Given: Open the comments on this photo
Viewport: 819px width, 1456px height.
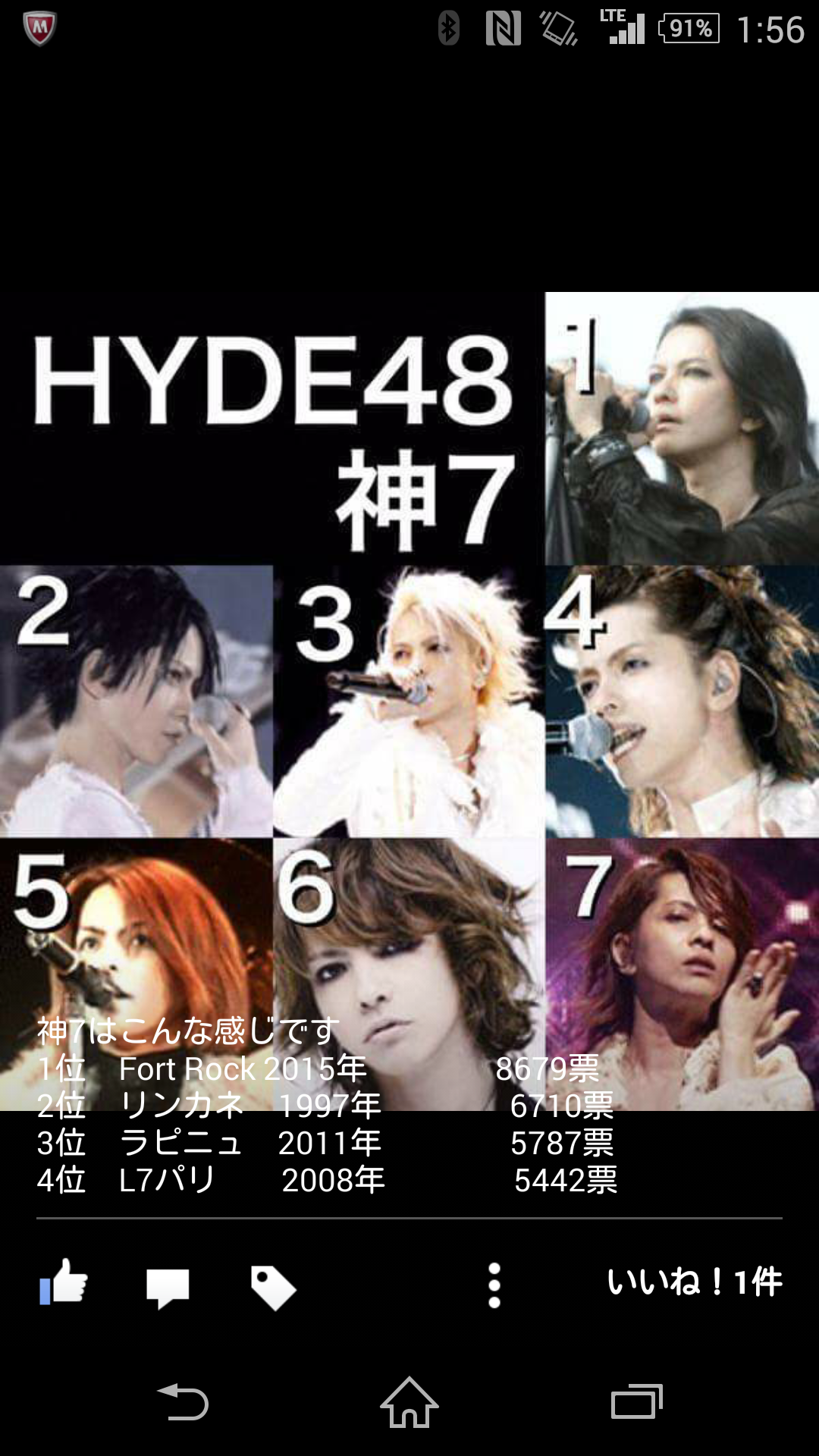Looking at the screenshot, I should click(x=168, y=1286).
